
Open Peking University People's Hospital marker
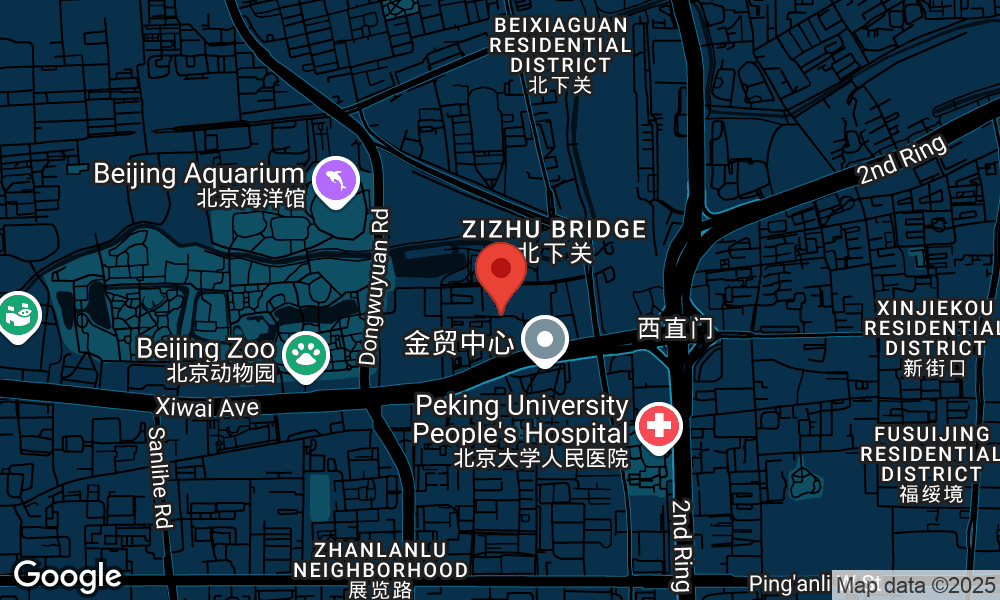pyautogui.click(x=659, y=426)
